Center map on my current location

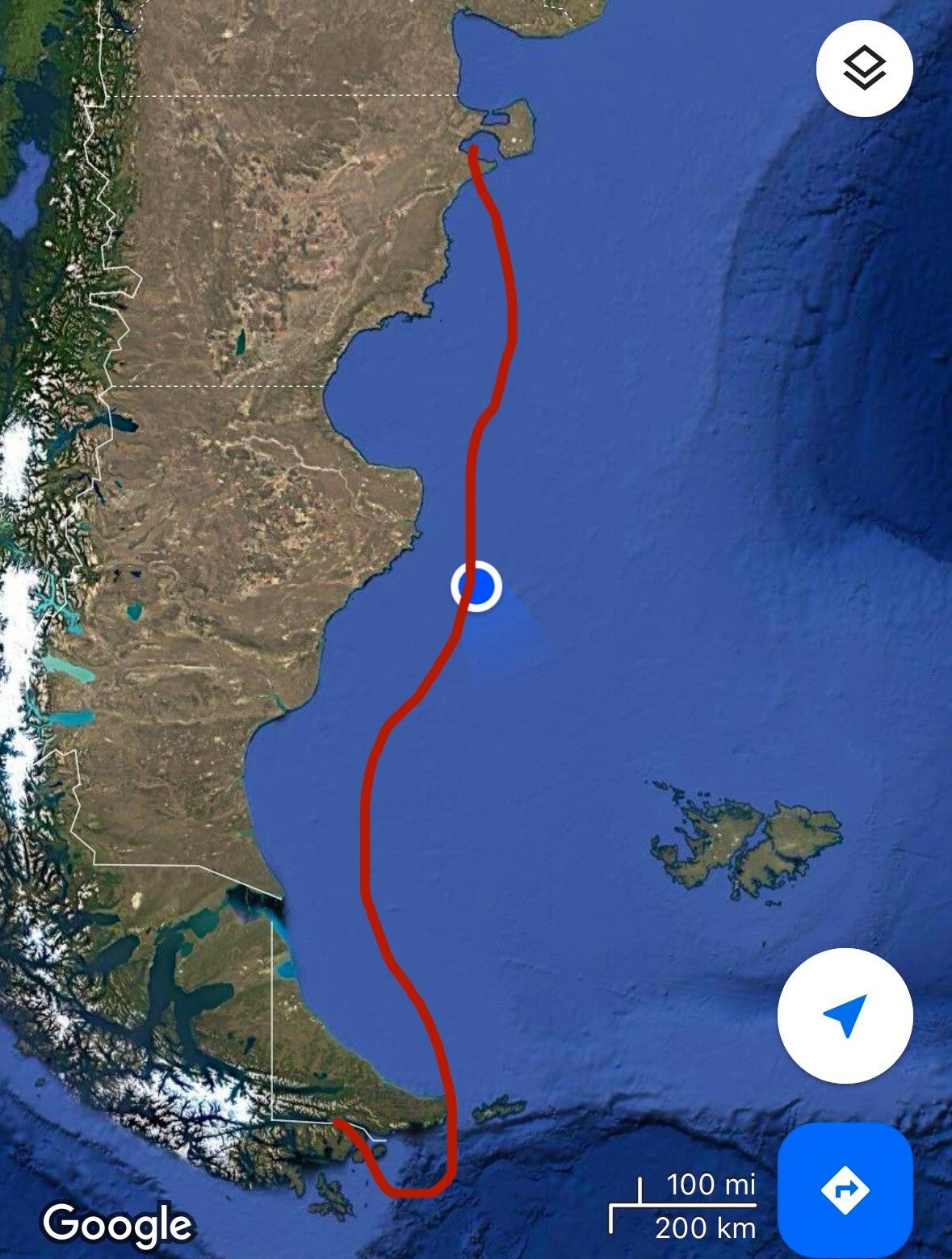[x=845, y=1016]
